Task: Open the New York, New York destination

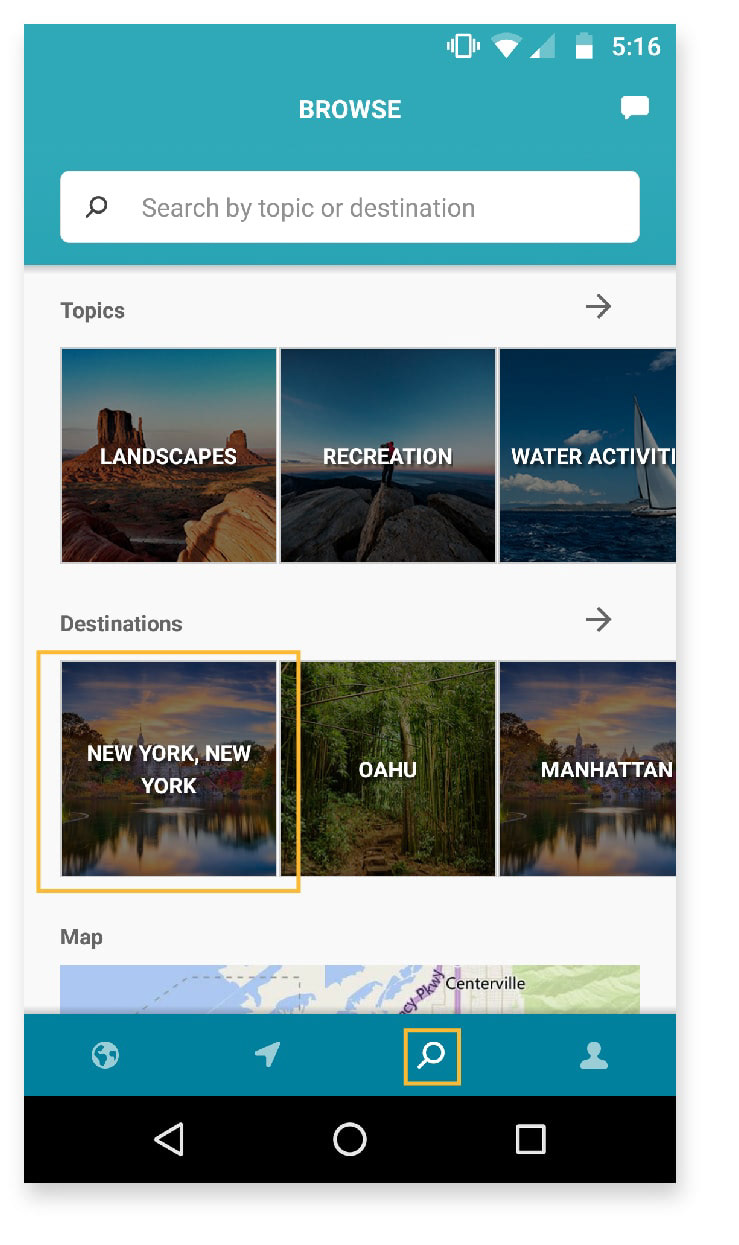Action: click(x=169, y=769)
